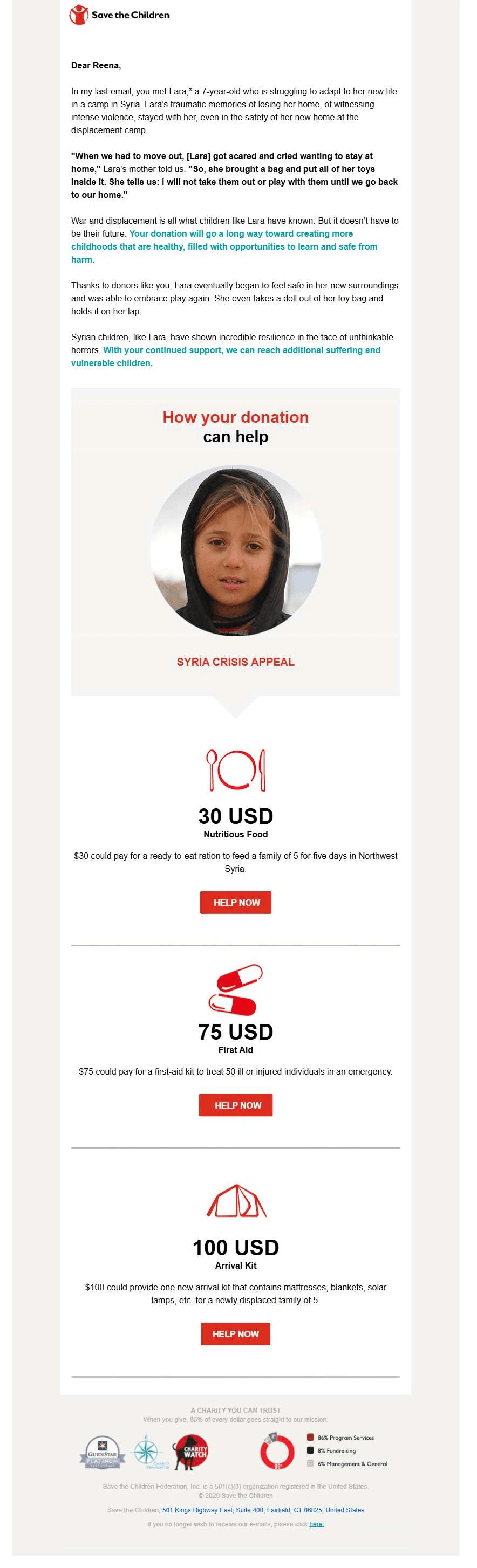Tap HELP NOW under 30 USD Nutritious Food
The width and height of the screenshot is (477, 1568).
[236, 902]
